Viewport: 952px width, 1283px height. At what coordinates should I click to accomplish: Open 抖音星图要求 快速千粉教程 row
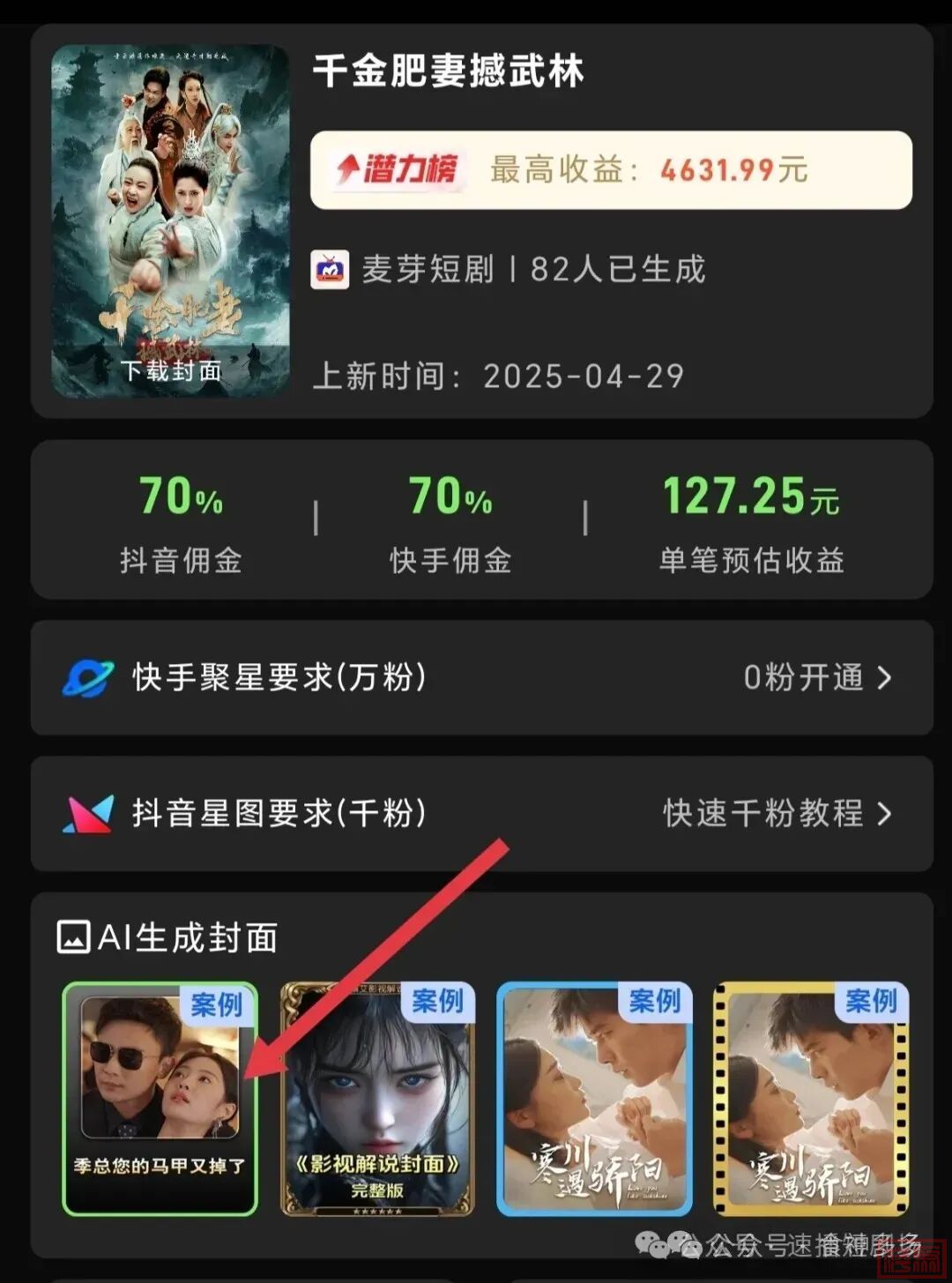481,814
